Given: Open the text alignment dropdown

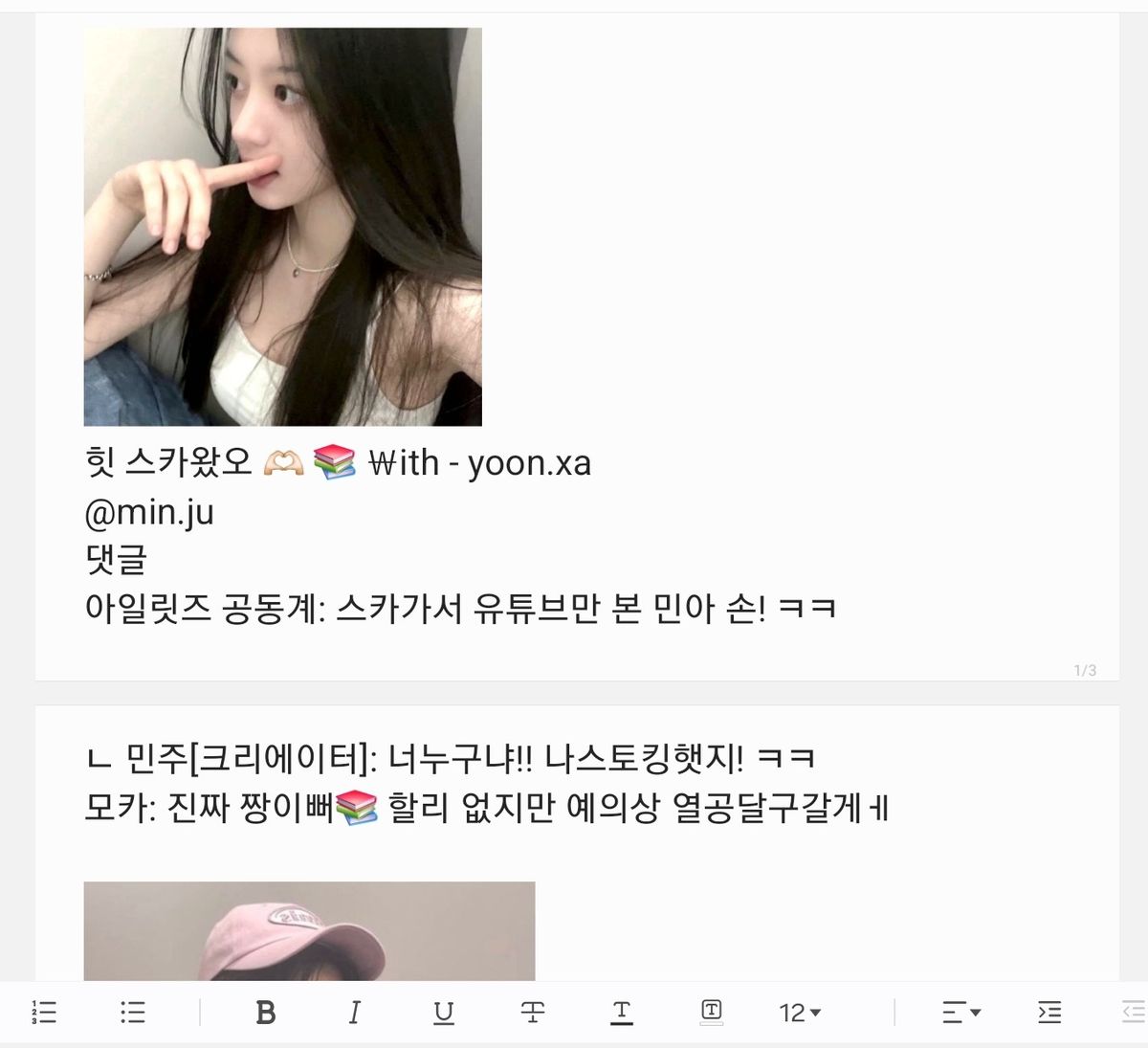Looking at the screenshot, I should click(960, 1012).
